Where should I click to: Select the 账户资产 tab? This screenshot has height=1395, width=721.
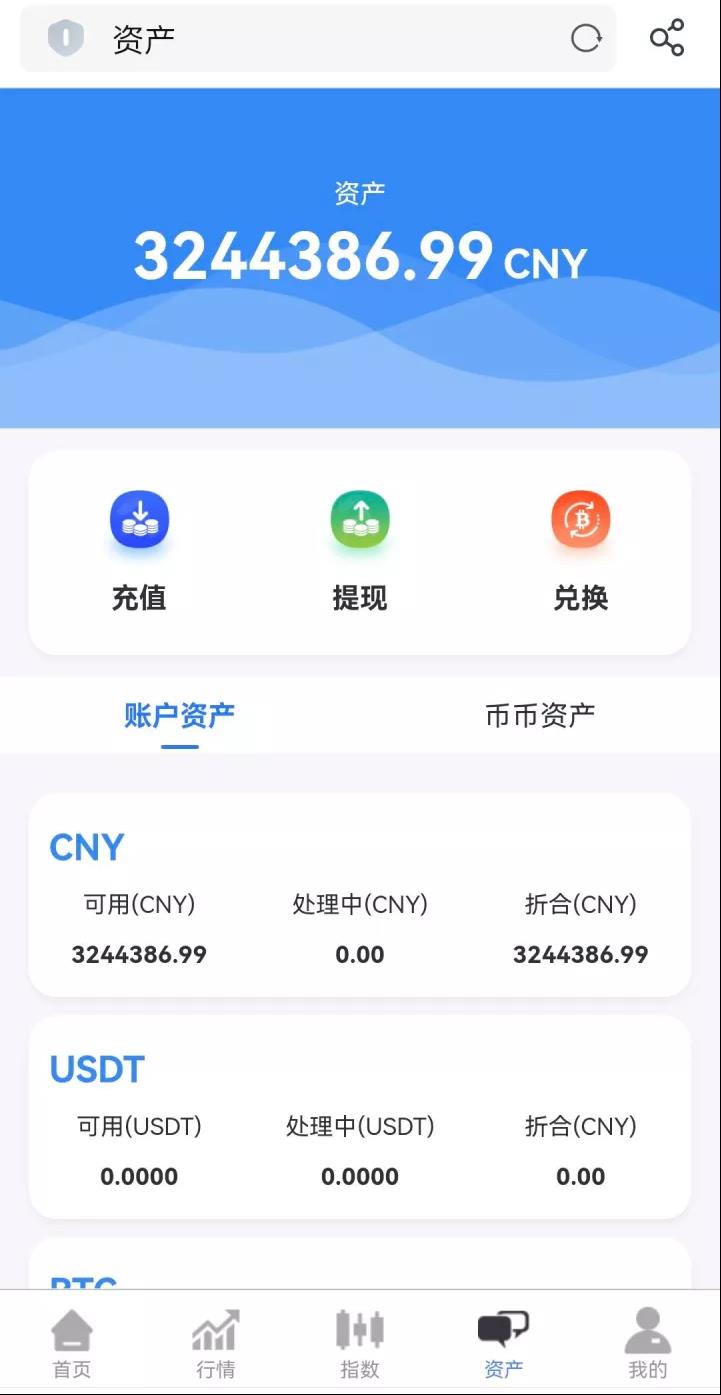tap(180, 715)
